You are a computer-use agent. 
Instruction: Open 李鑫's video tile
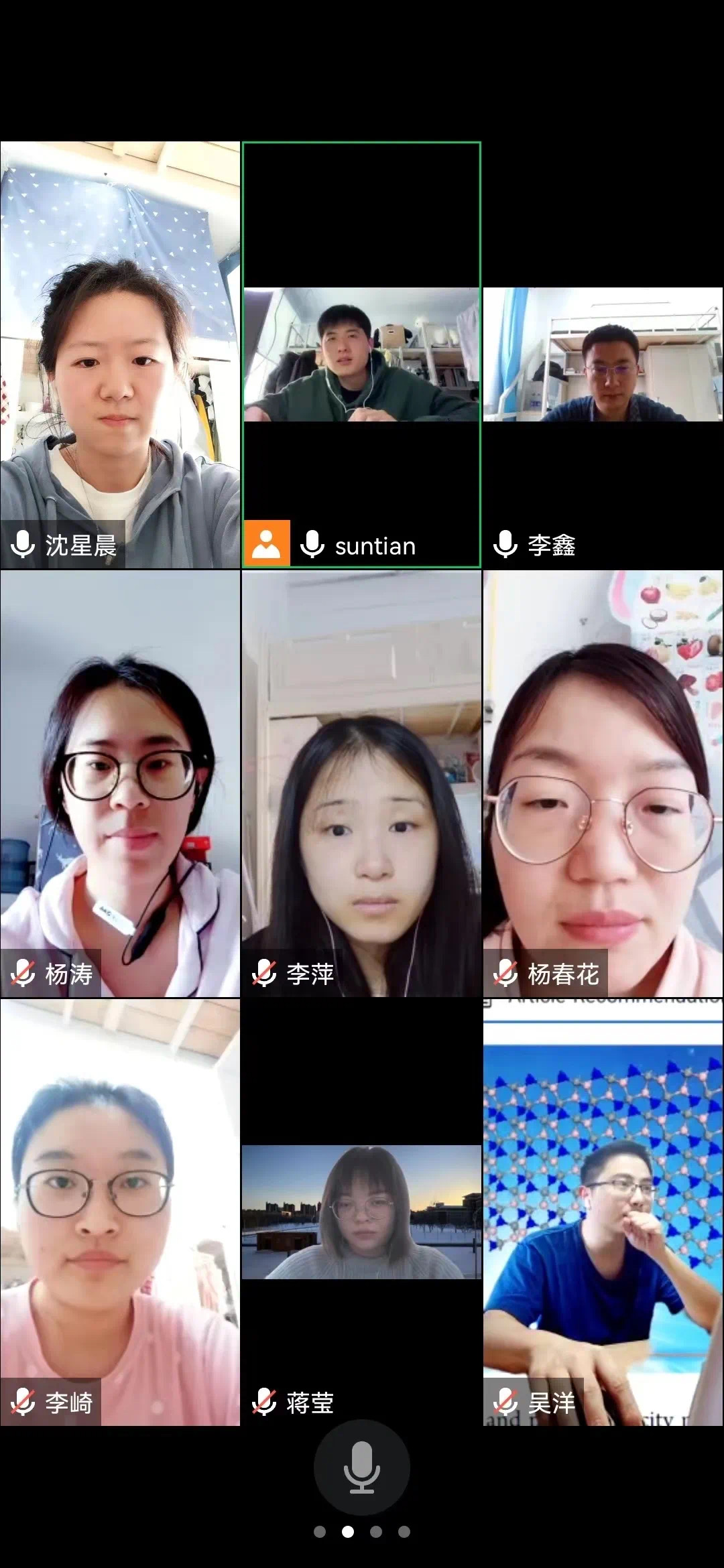(x=603, y=354)
